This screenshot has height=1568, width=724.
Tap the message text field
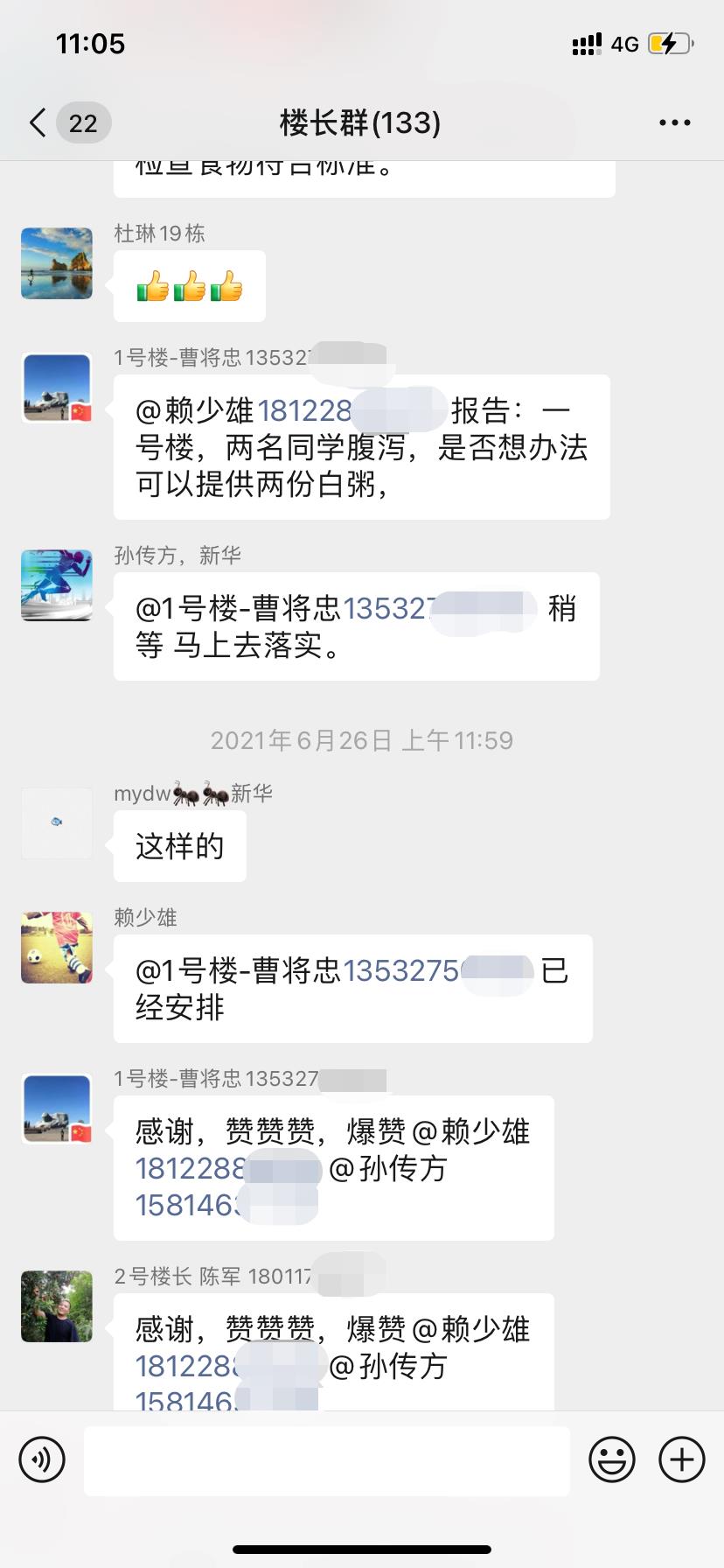point(326,1460)
